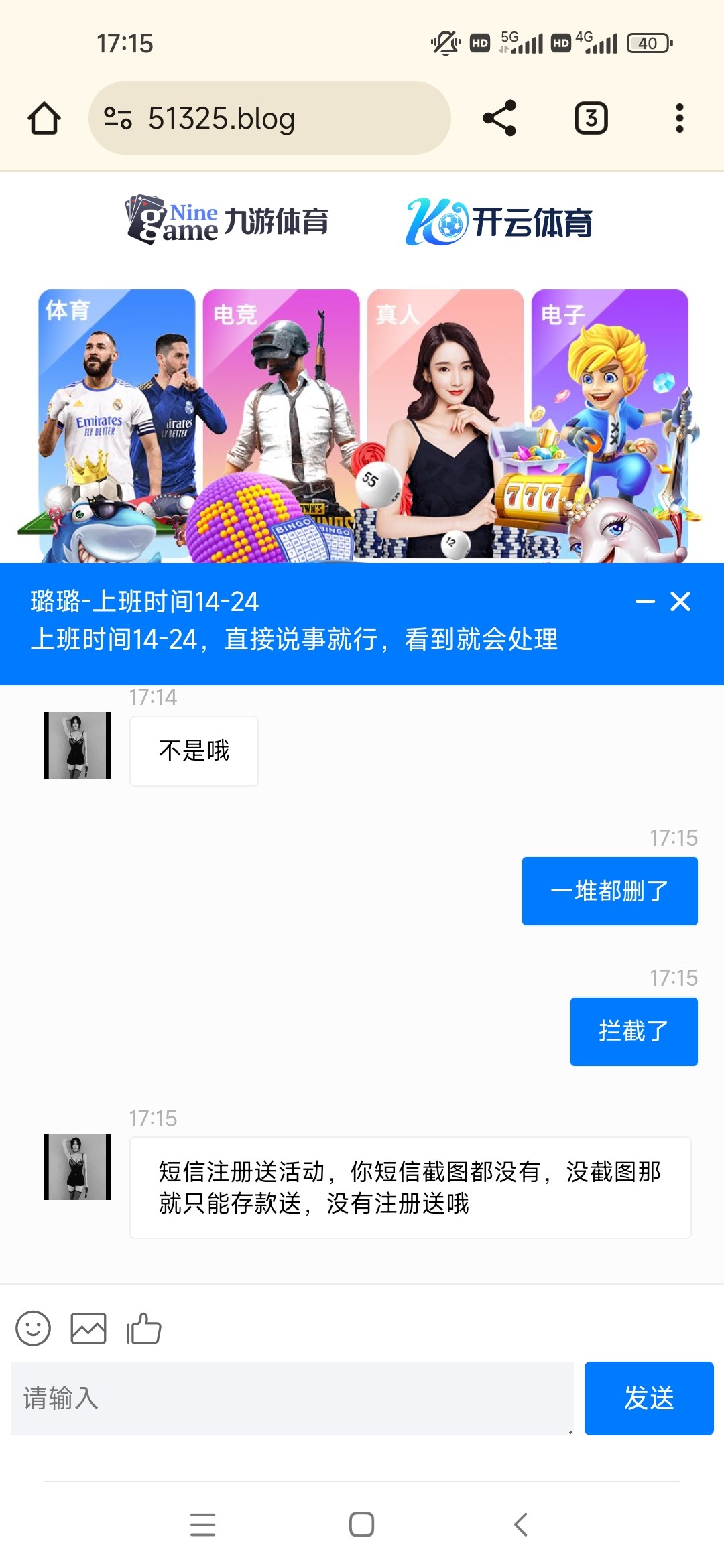This screenshot has width=724, height=1568.
Task: Open the 真人 live casino tile
Action: 445,422
